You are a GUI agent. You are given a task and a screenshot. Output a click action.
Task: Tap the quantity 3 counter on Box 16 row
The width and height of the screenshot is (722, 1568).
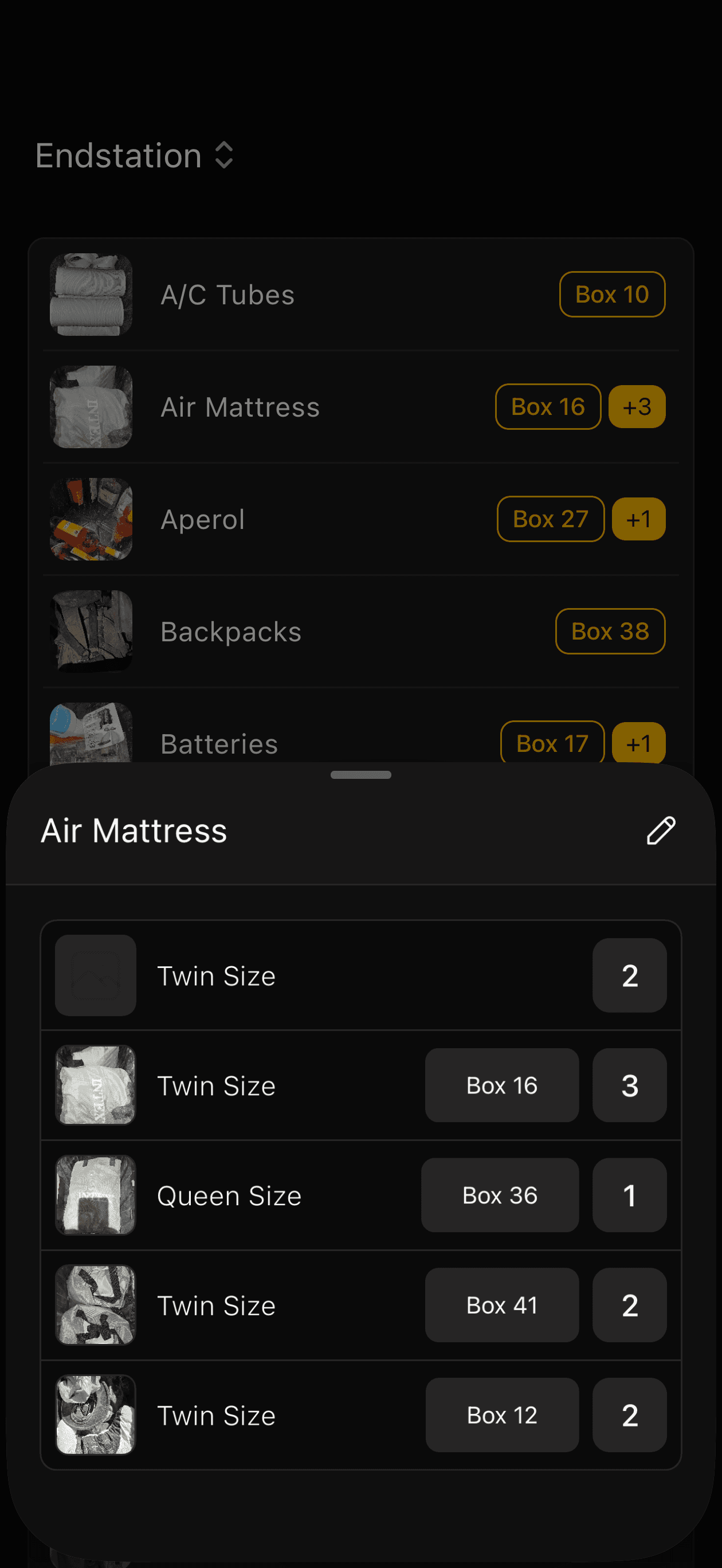(630, 1085)
